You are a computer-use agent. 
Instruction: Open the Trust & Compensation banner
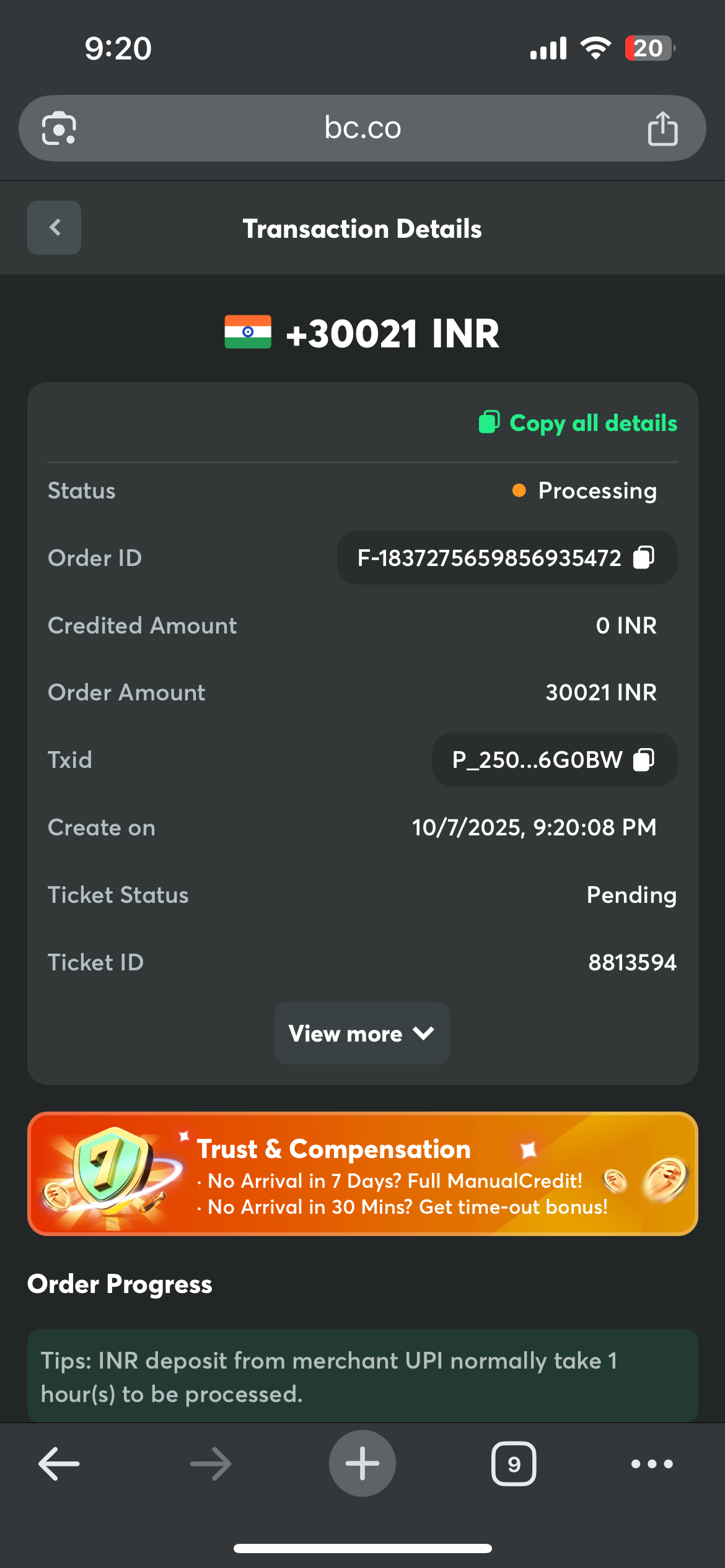(x=362, y=1174)
